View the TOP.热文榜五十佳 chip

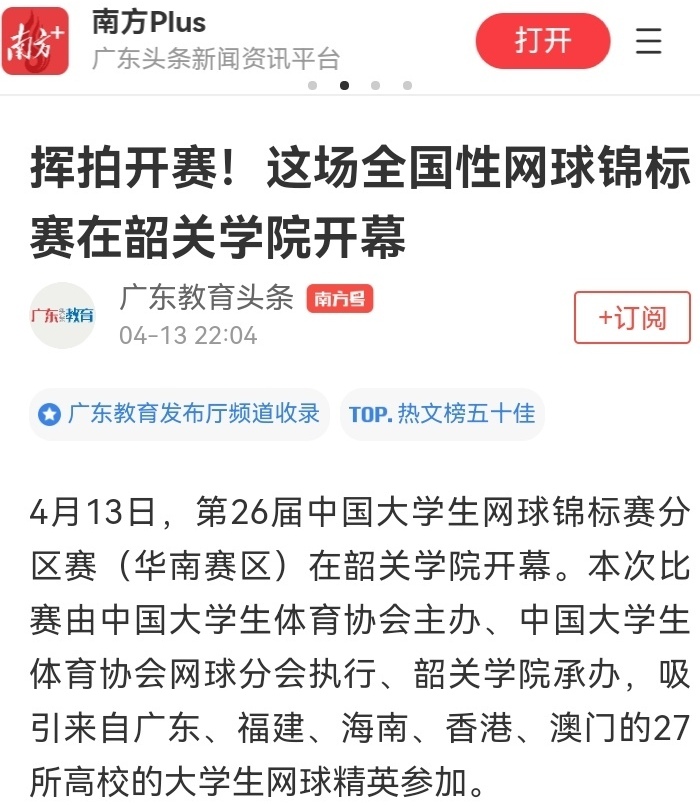(x=441, y=413)
